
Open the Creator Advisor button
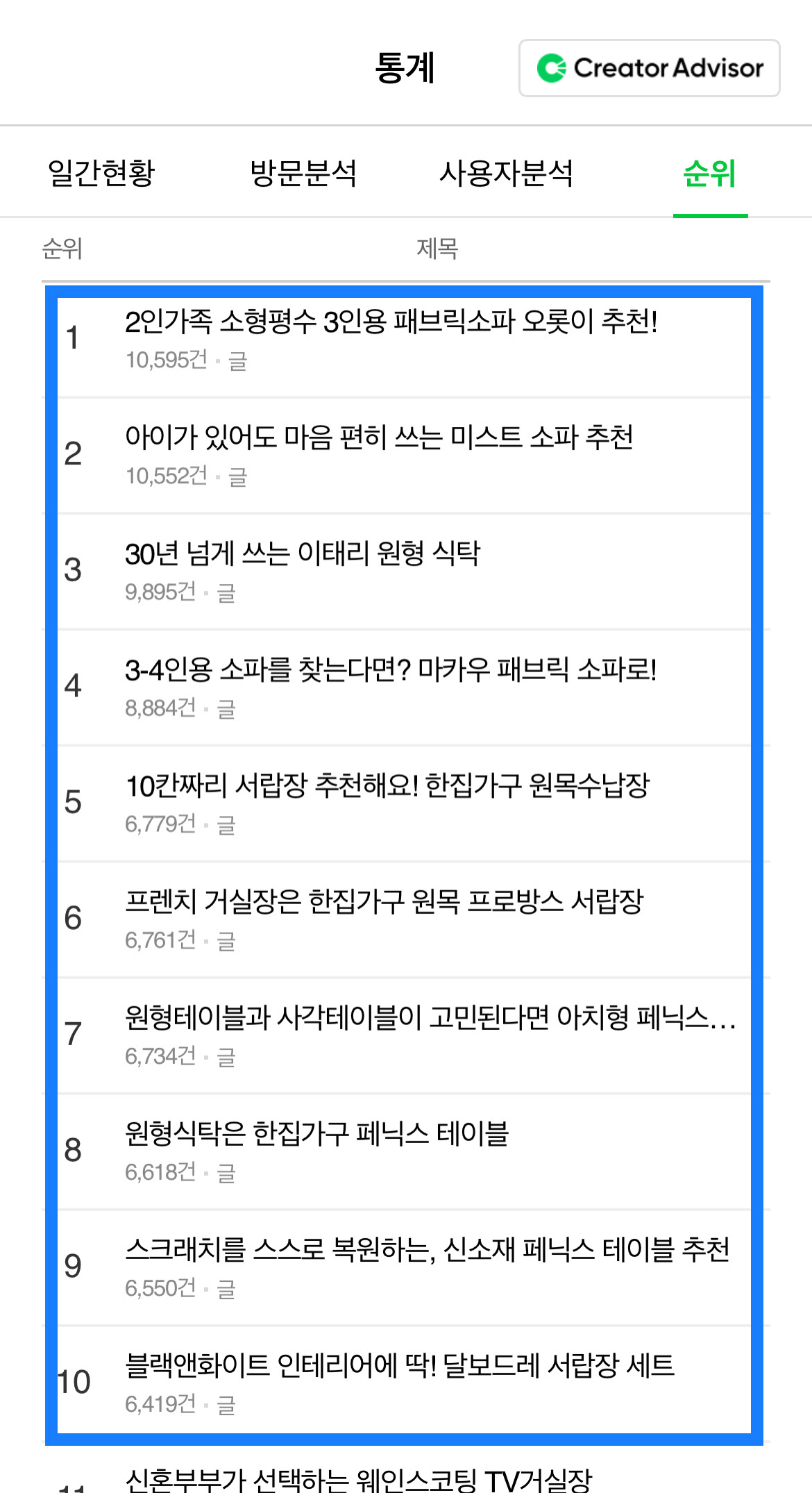649,68
